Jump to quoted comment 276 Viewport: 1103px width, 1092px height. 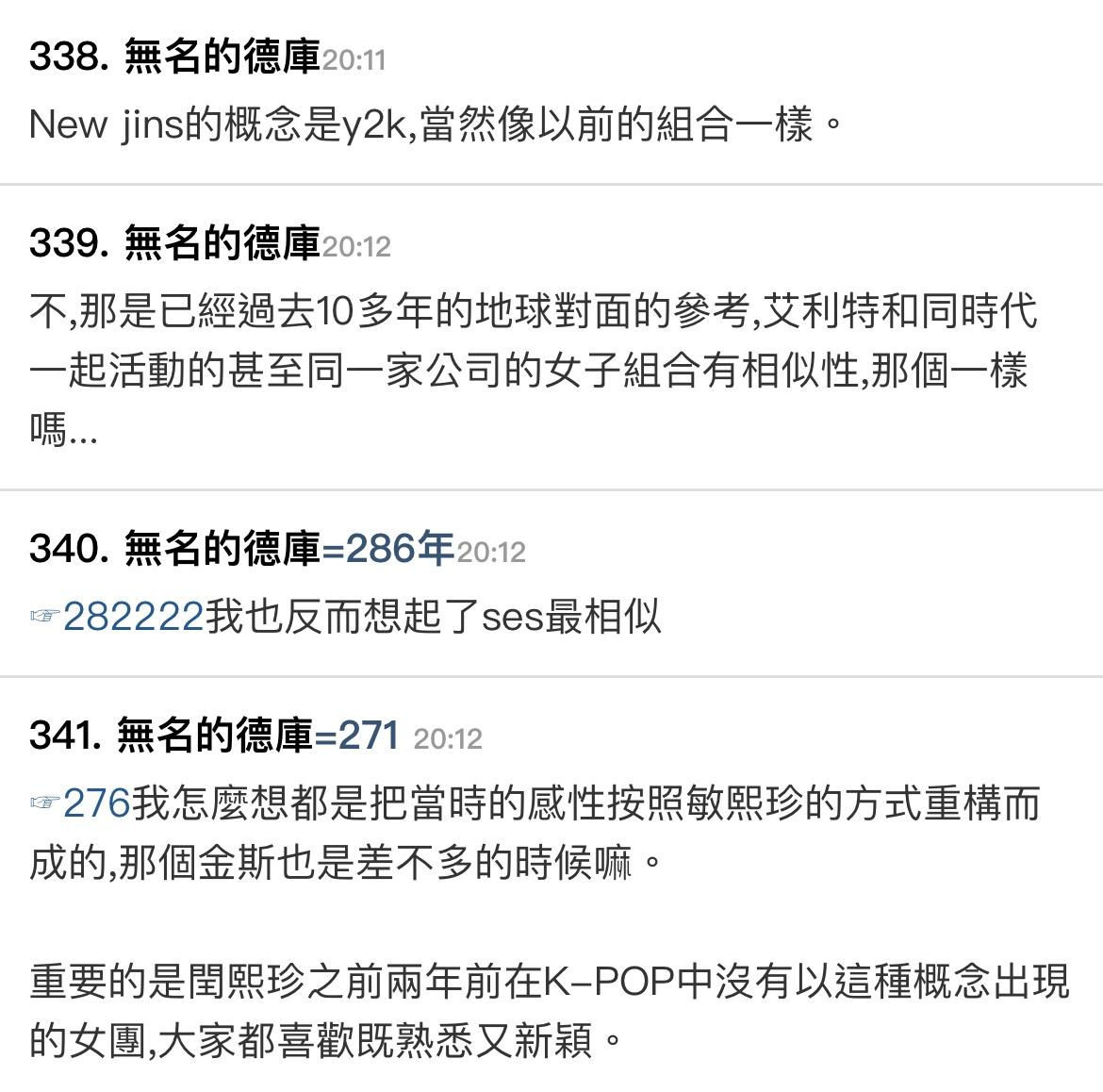(x=95, y=803)
